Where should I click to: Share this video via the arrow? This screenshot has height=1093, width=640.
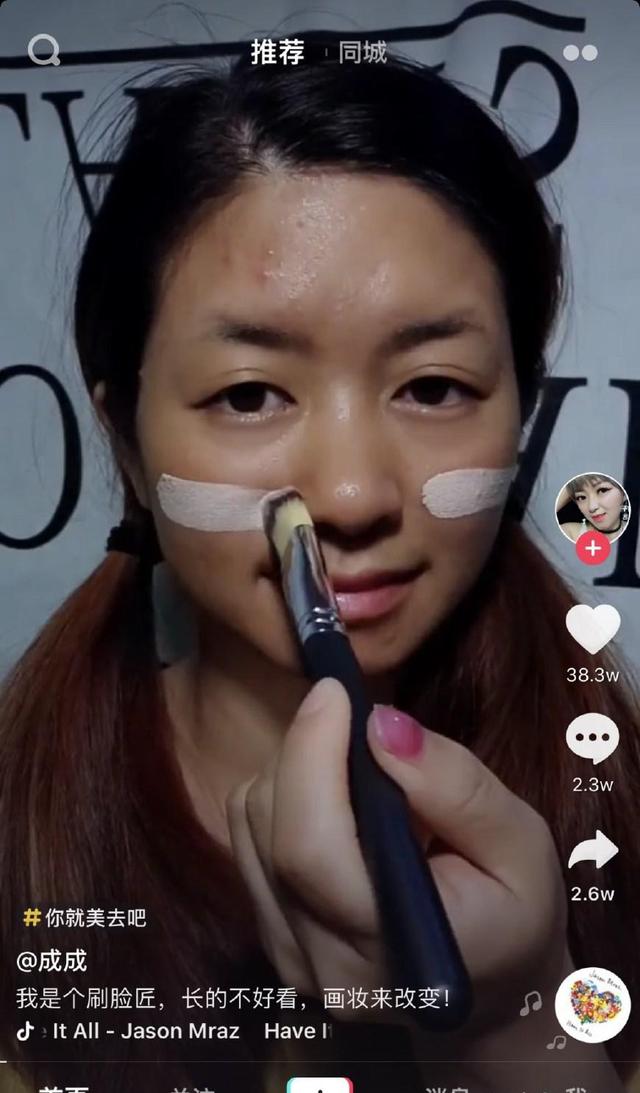point(593,850)
